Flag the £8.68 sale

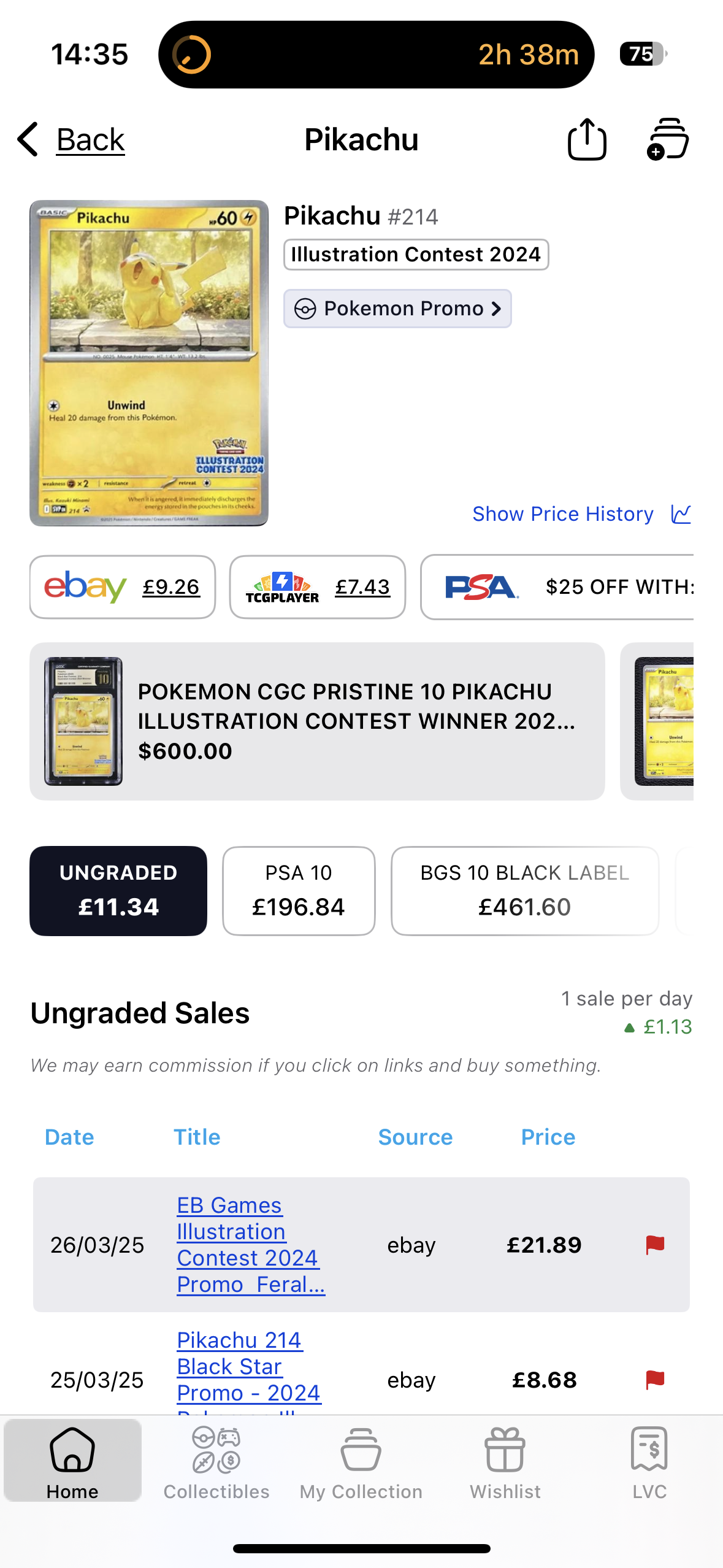coord(655,1380)
